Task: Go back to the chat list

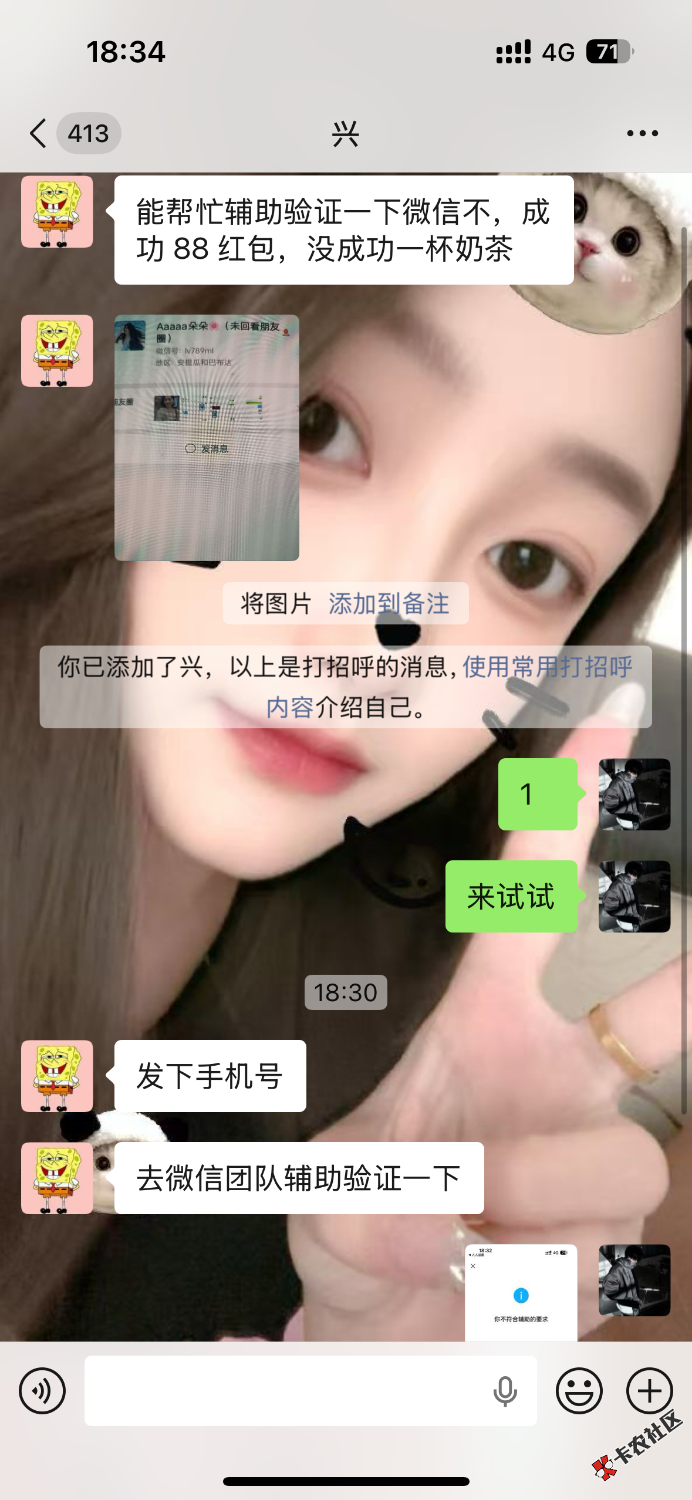Action: point(38,133)
